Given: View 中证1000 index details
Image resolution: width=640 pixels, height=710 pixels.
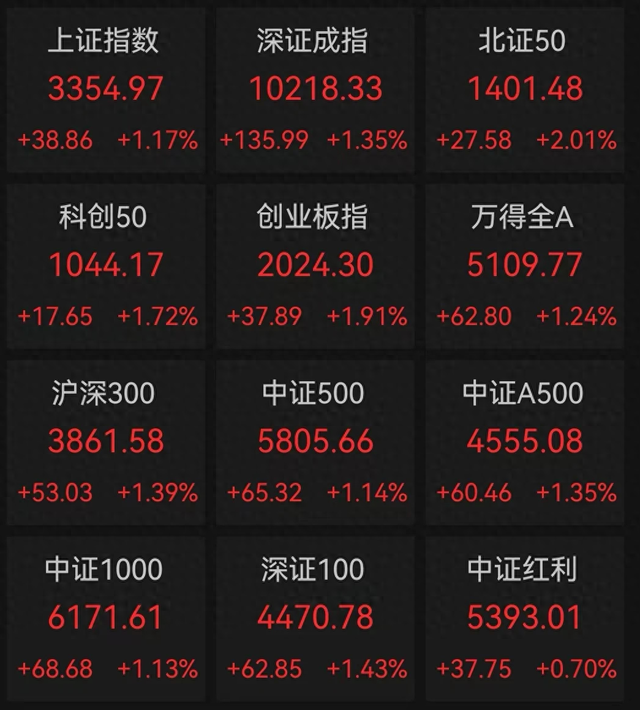Looking at the screenshot, I should point(105,617).
